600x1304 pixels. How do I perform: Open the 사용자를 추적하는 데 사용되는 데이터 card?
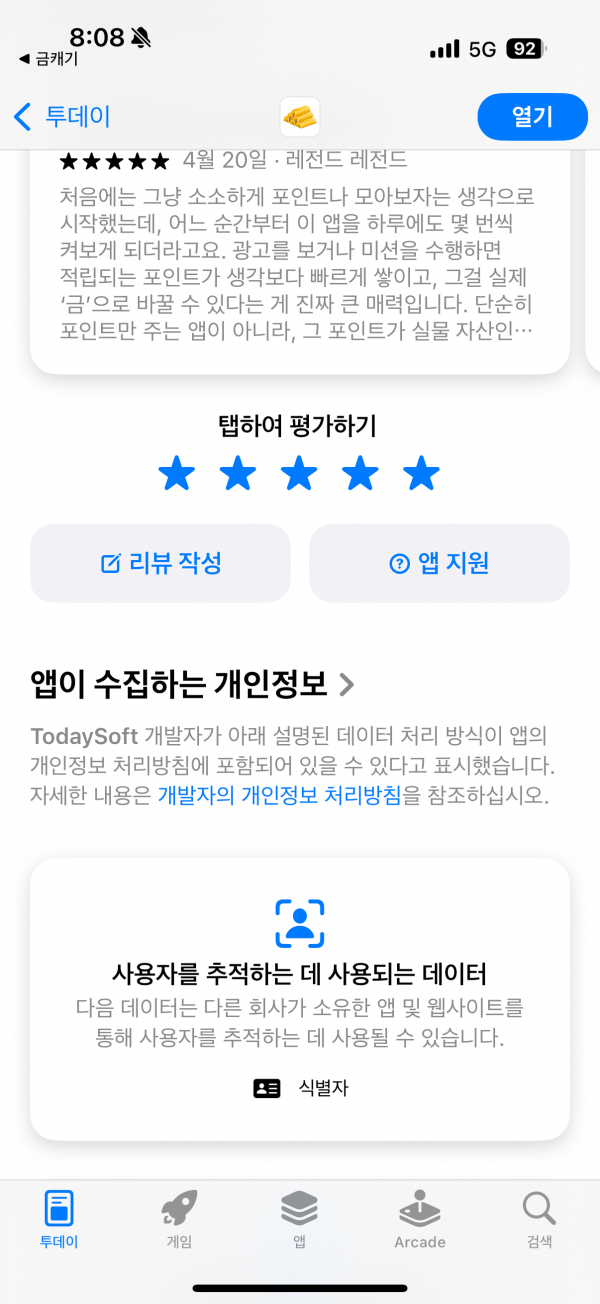coord(300,999)
